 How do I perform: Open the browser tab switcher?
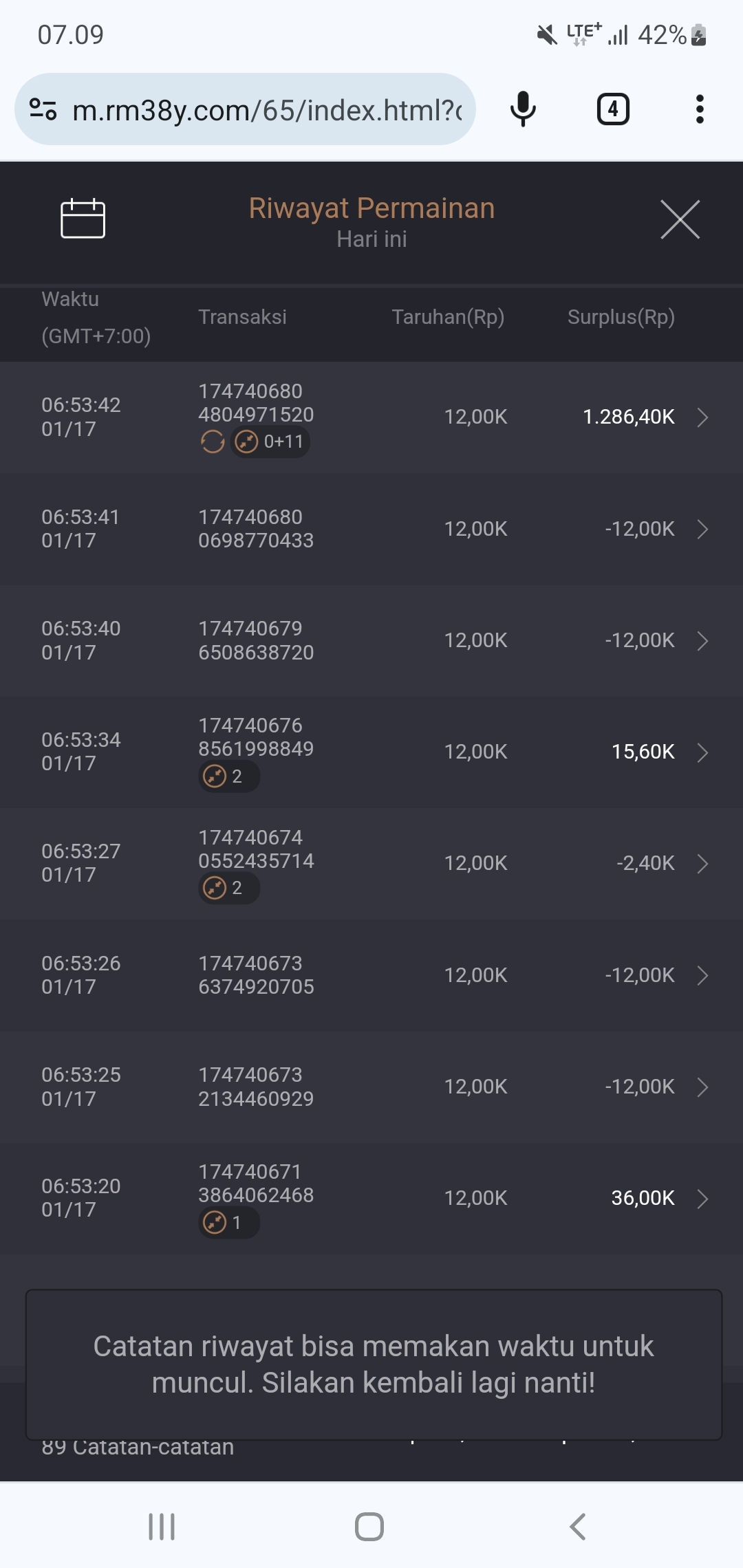pyautogui.click(x=613, y=109)
